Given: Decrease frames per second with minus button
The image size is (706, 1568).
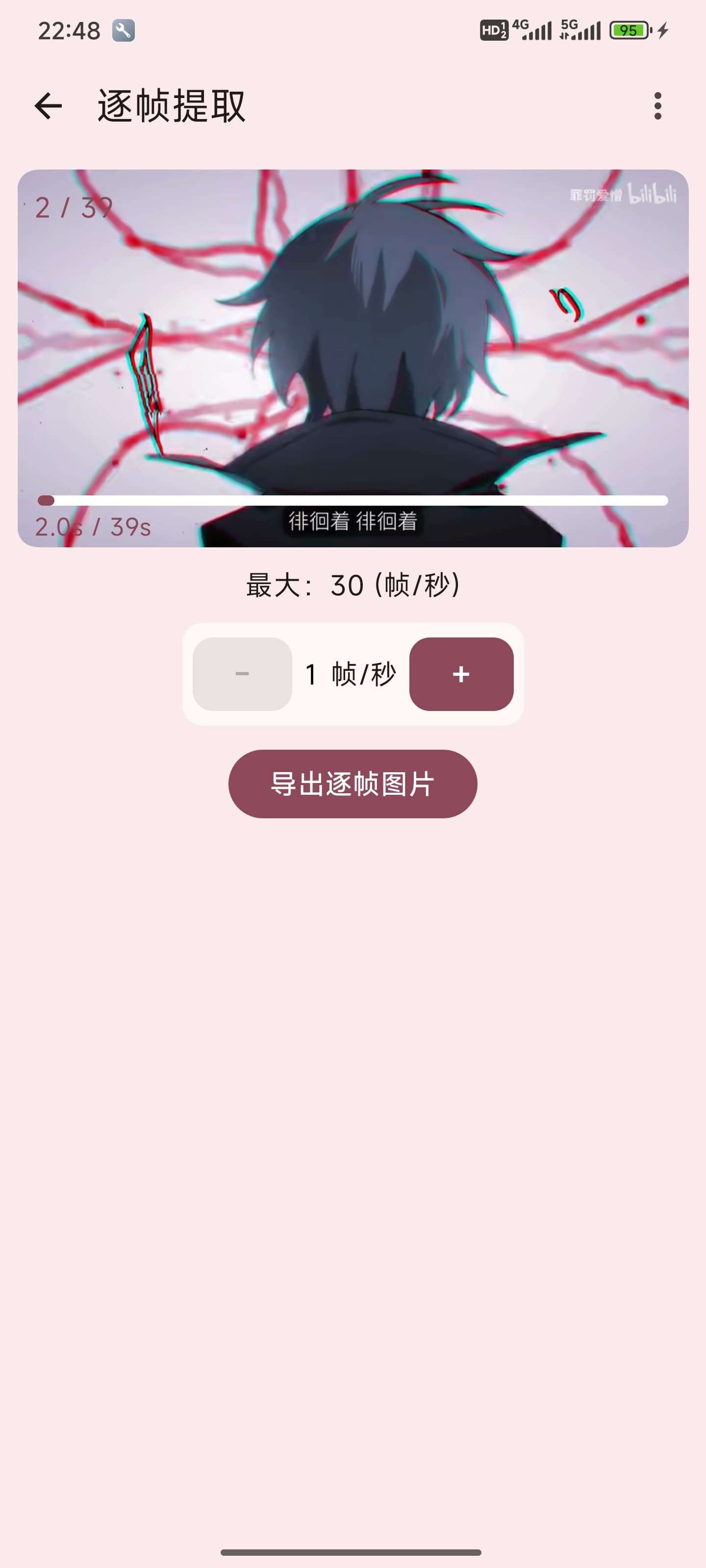Looking at the screenshot, I should tap(242, 674).
